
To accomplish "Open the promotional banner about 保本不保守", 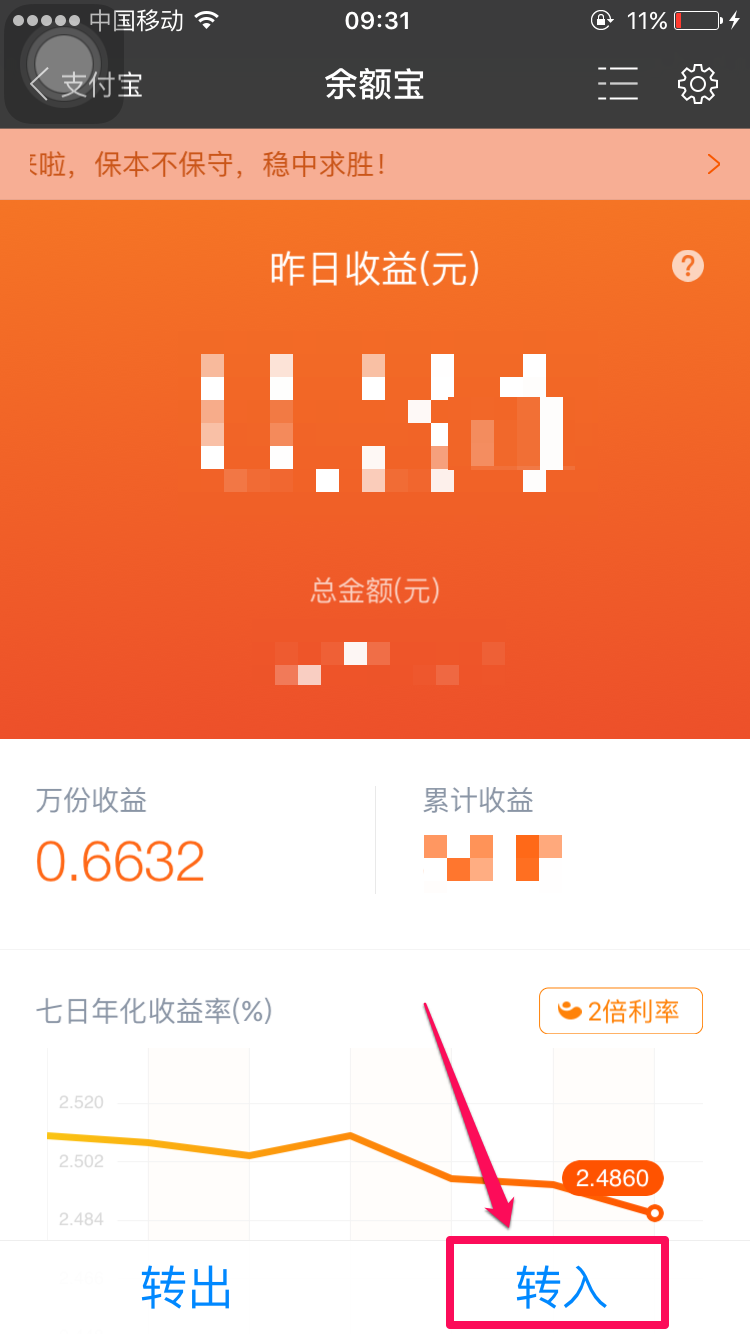I will tap(375, 164).
